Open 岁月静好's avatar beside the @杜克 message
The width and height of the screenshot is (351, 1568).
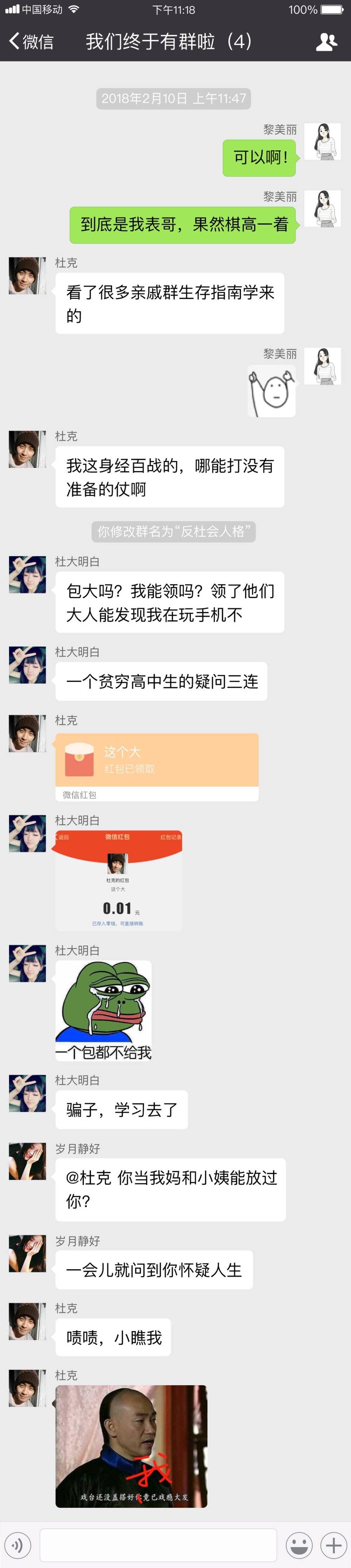27,1161
